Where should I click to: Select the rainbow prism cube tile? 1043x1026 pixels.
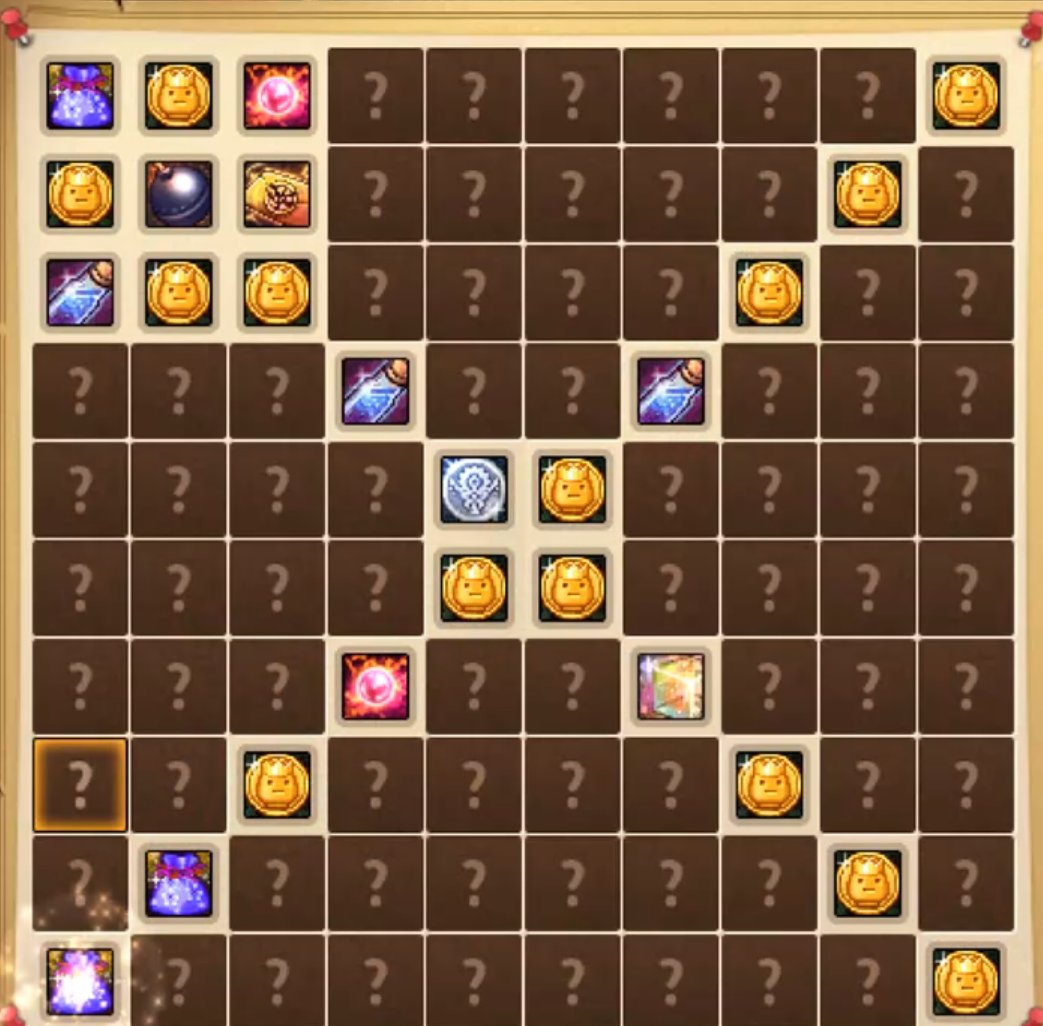pos(671,687)
